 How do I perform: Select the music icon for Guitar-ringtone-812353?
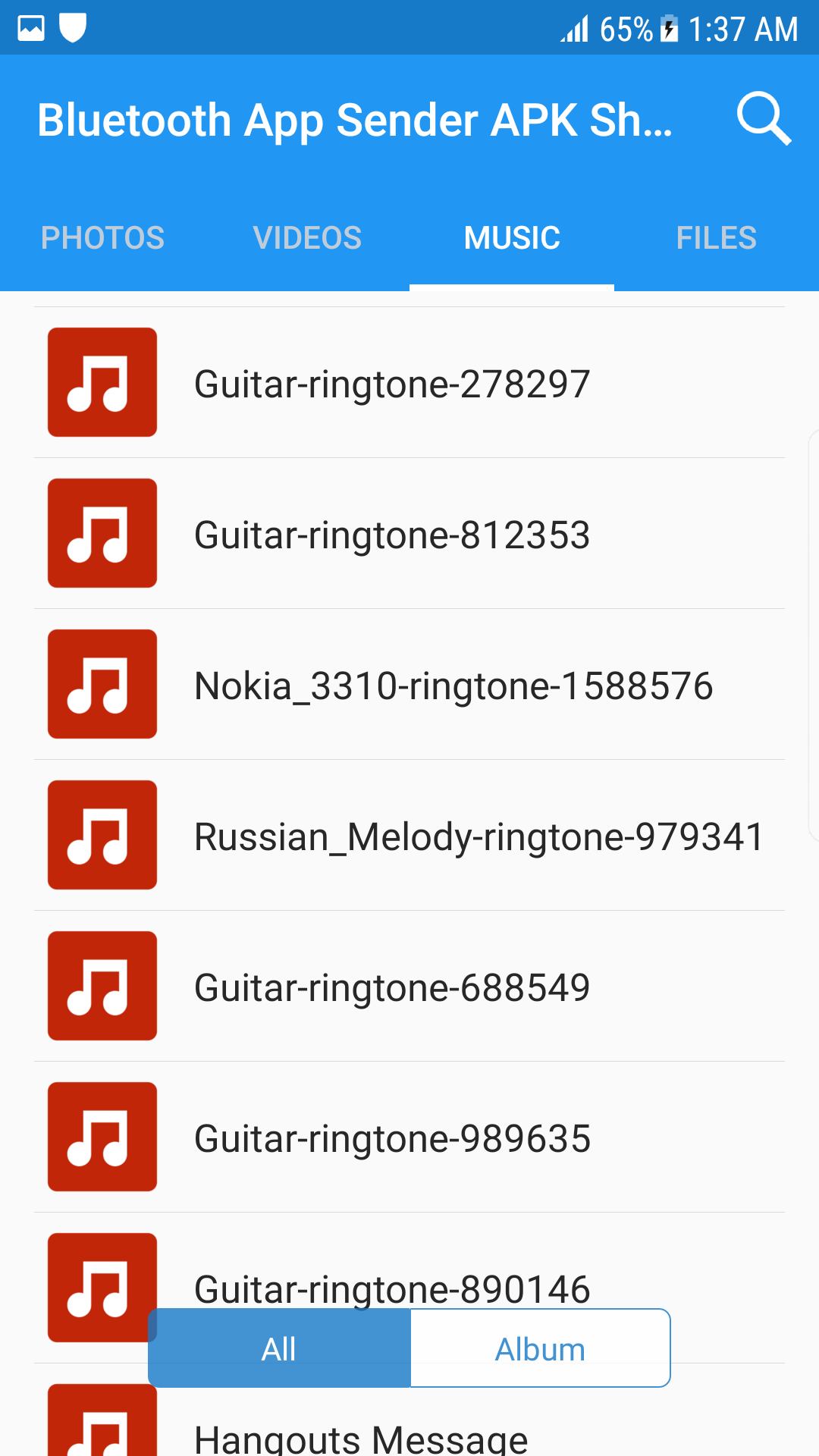tap(102, 533)
